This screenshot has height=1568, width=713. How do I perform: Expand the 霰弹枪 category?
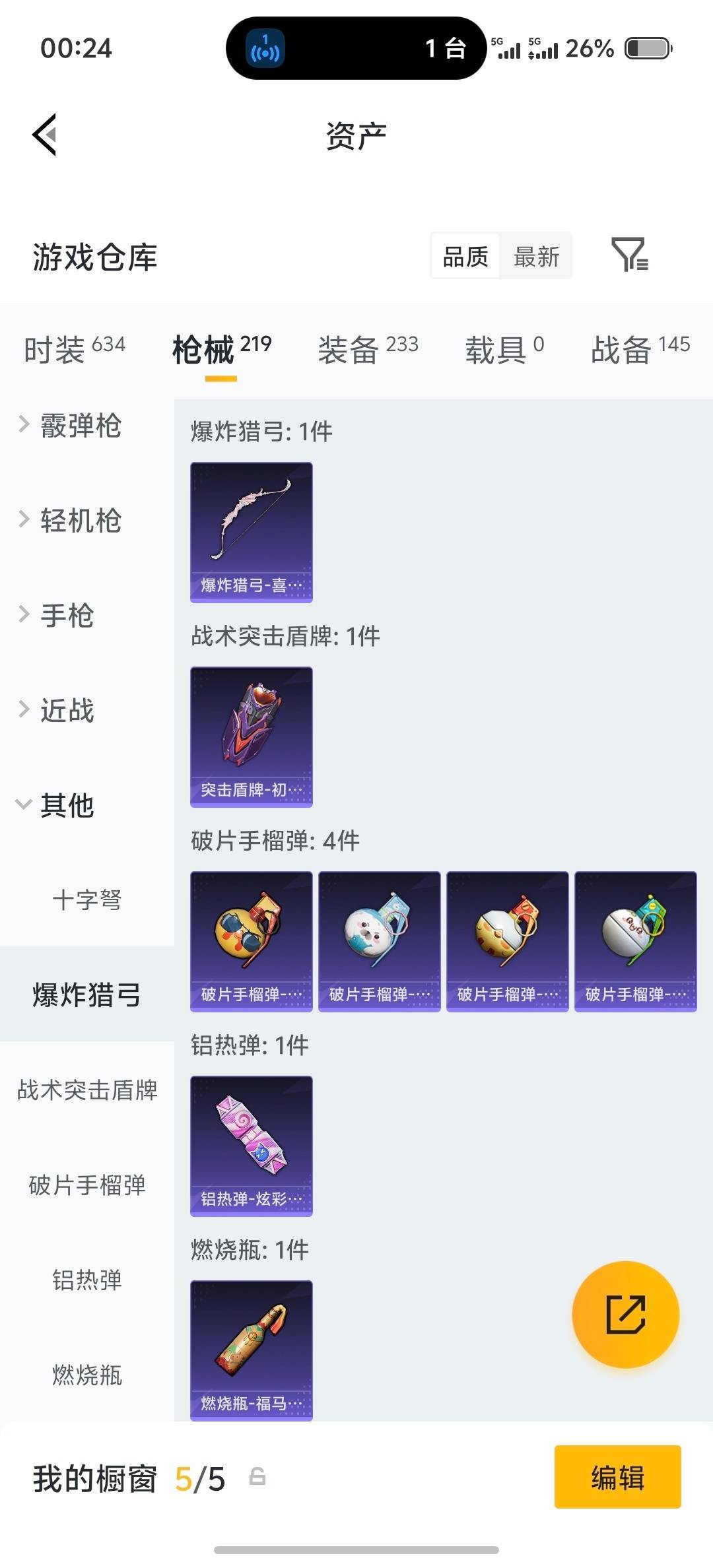pos(79,426)
